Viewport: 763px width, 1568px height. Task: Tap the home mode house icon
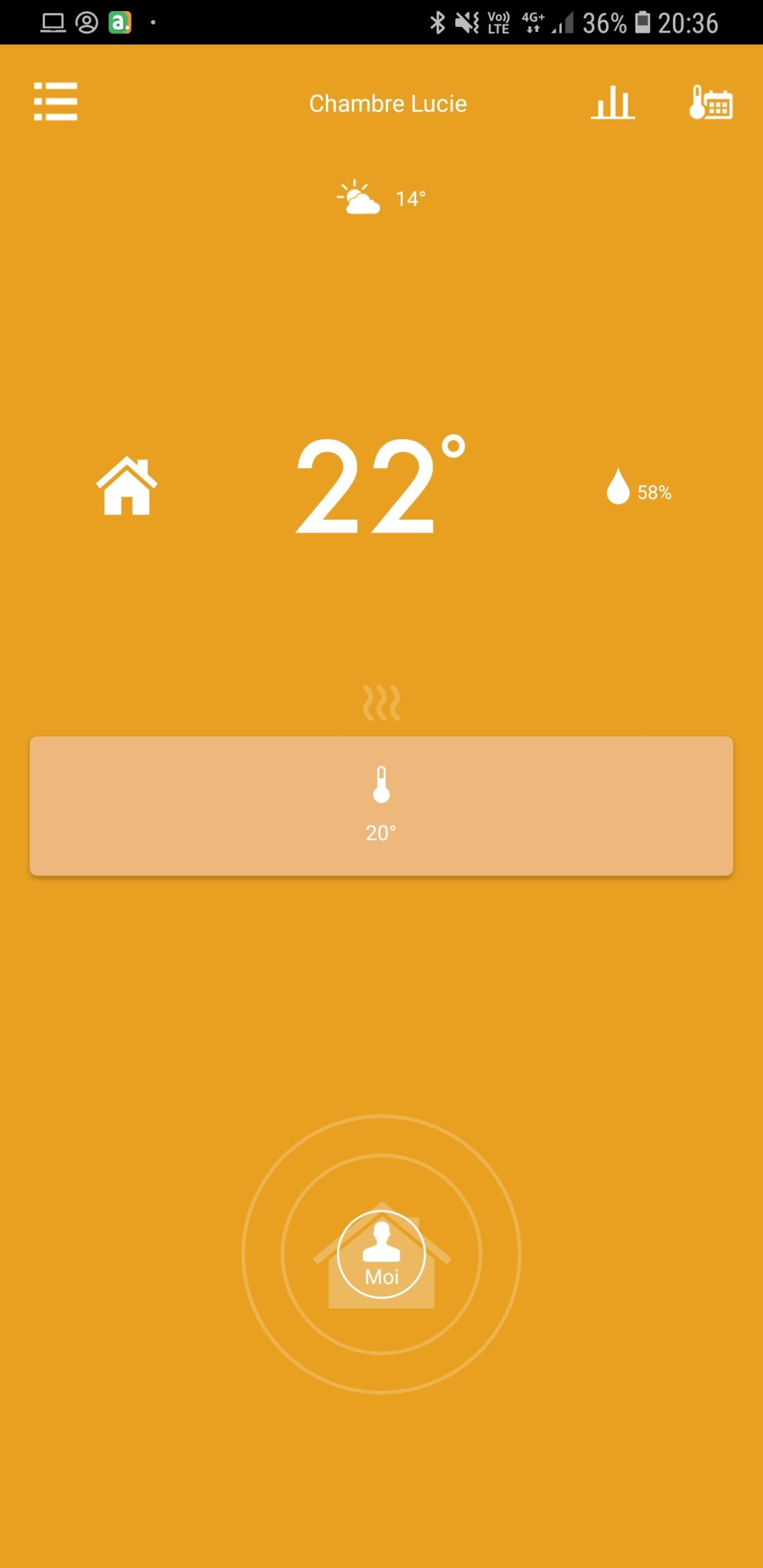click(127, 485)
